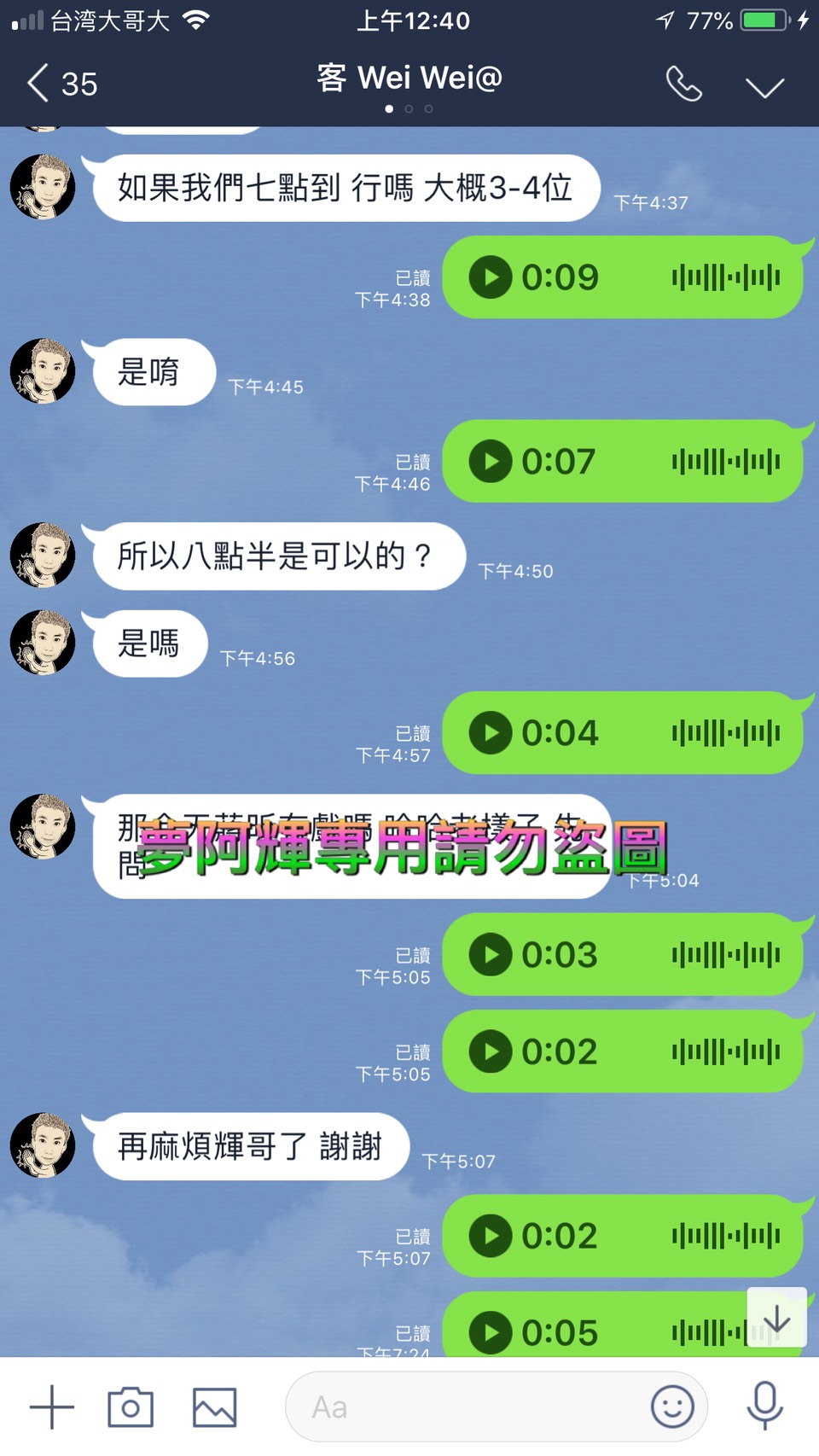Play the 0:09 voice message
Image resolution: width=819 pixels, height=1456 pixels.
click(x=491, y=277)
